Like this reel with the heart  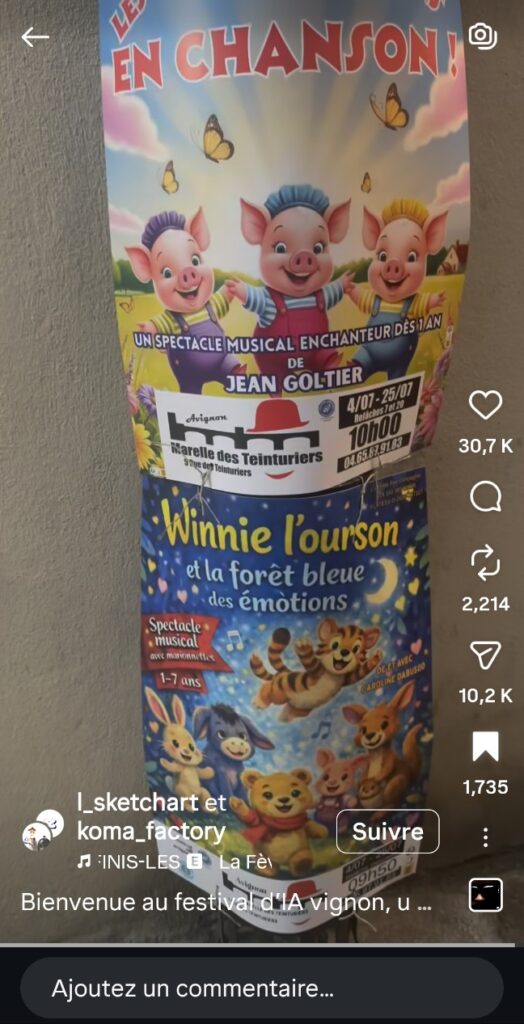pos(485,406)
